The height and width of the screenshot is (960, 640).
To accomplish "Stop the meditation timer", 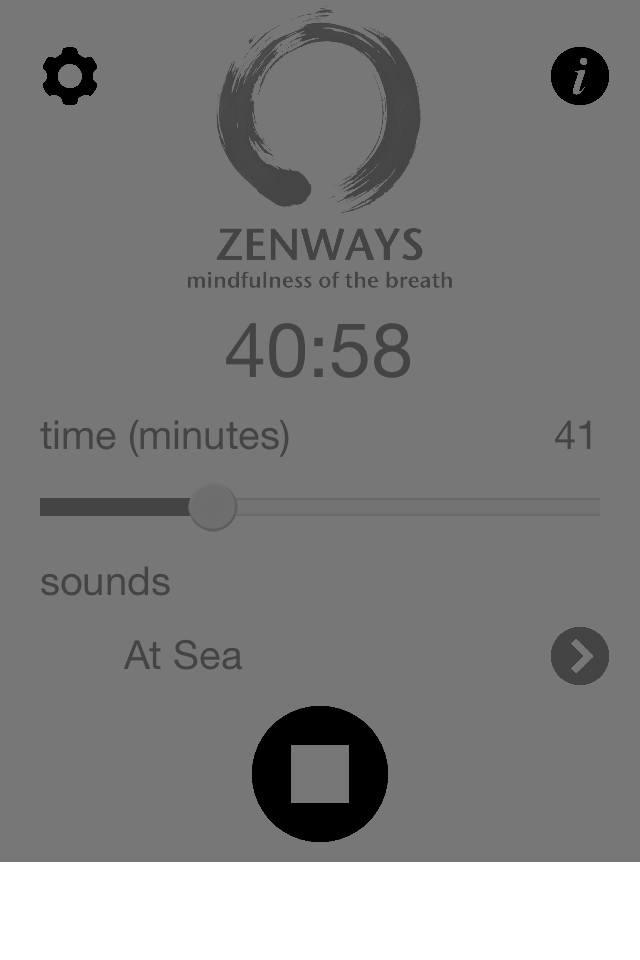I will [320, 774].
